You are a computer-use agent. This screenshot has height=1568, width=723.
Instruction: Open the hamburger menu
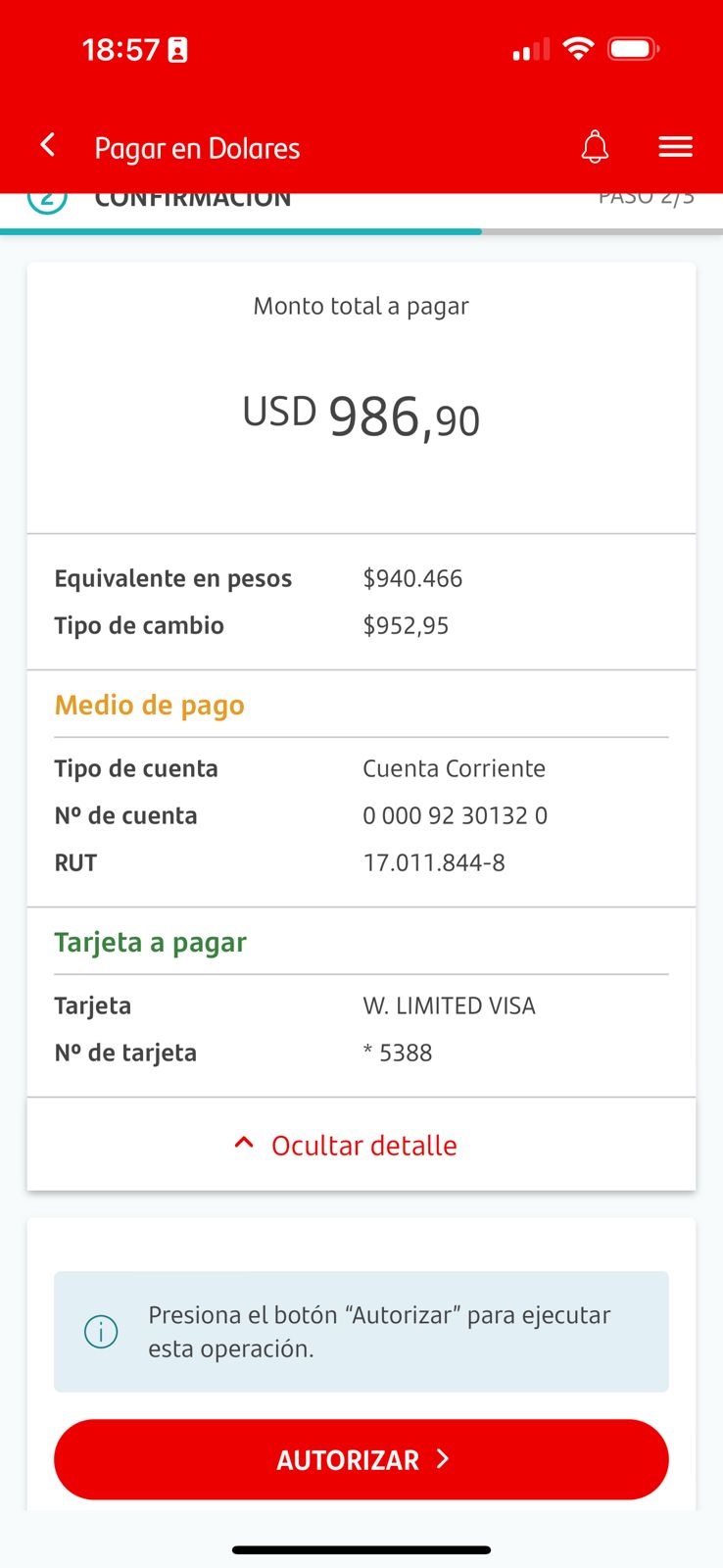(675, 147)
